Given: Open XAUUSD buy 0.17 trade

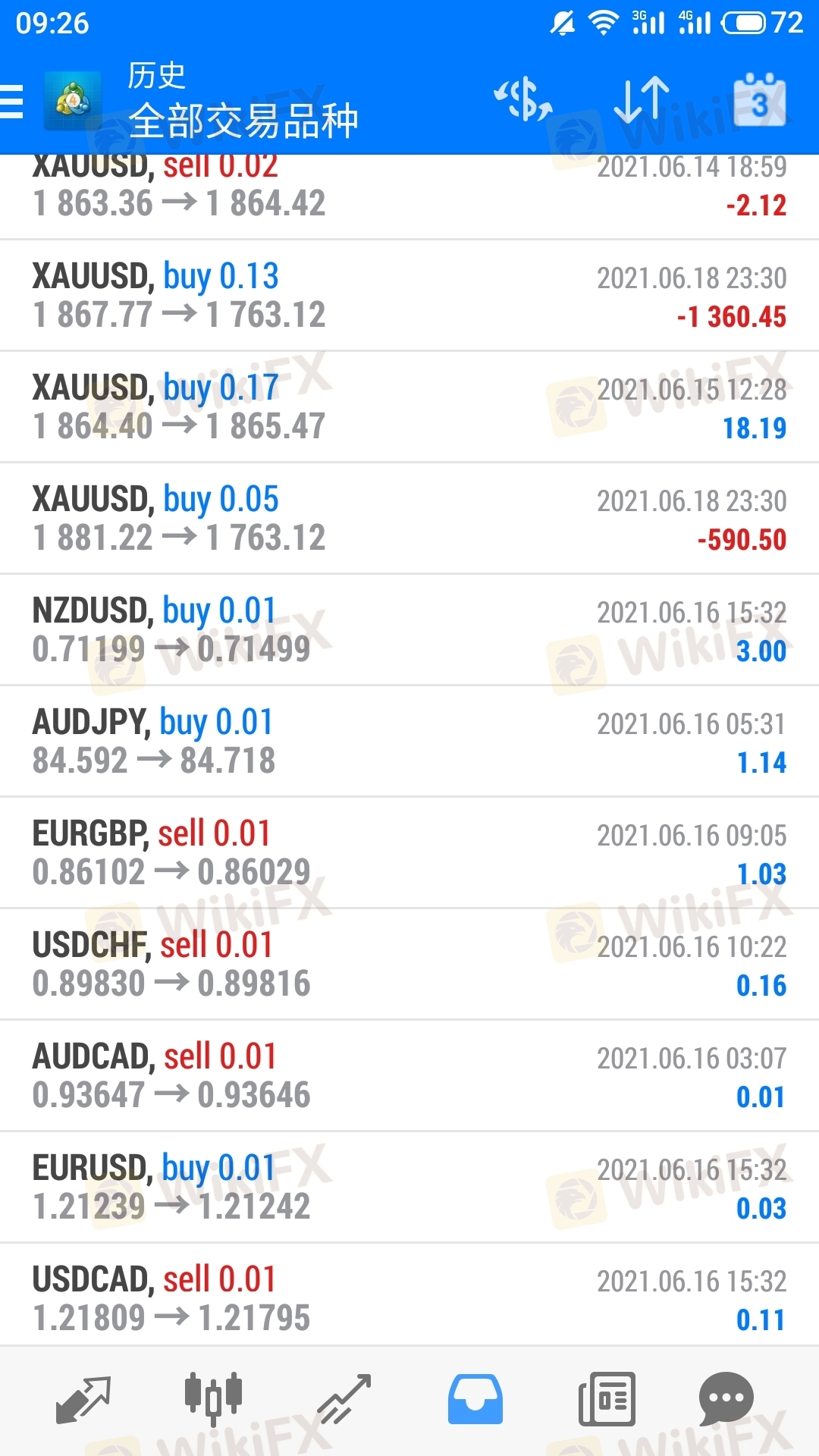Looking at the screenshot, I should 409,407.
